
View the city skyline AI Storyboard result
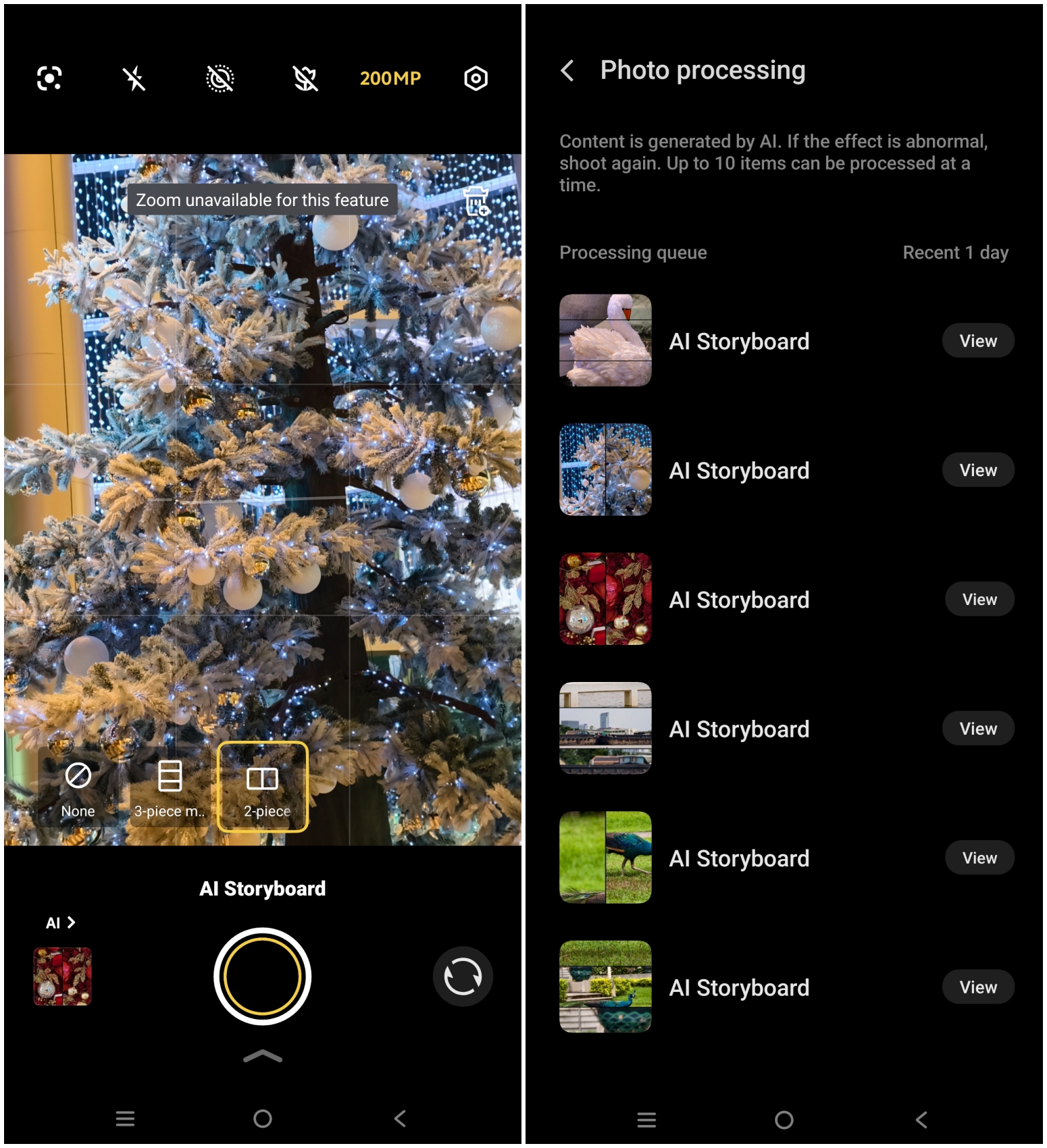point(977,729)
